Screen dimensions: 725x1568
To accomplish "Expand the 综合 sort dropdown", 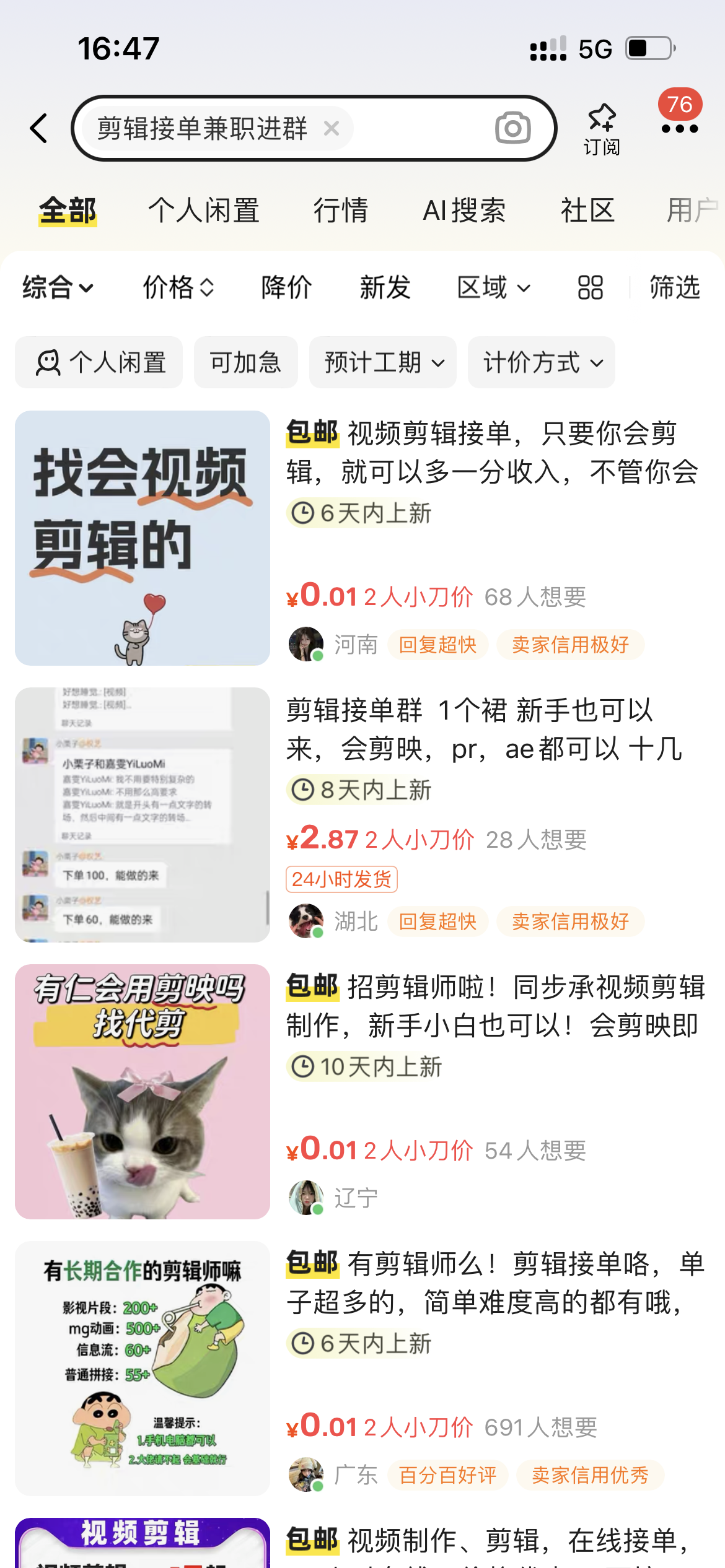I will pos(58,287).
